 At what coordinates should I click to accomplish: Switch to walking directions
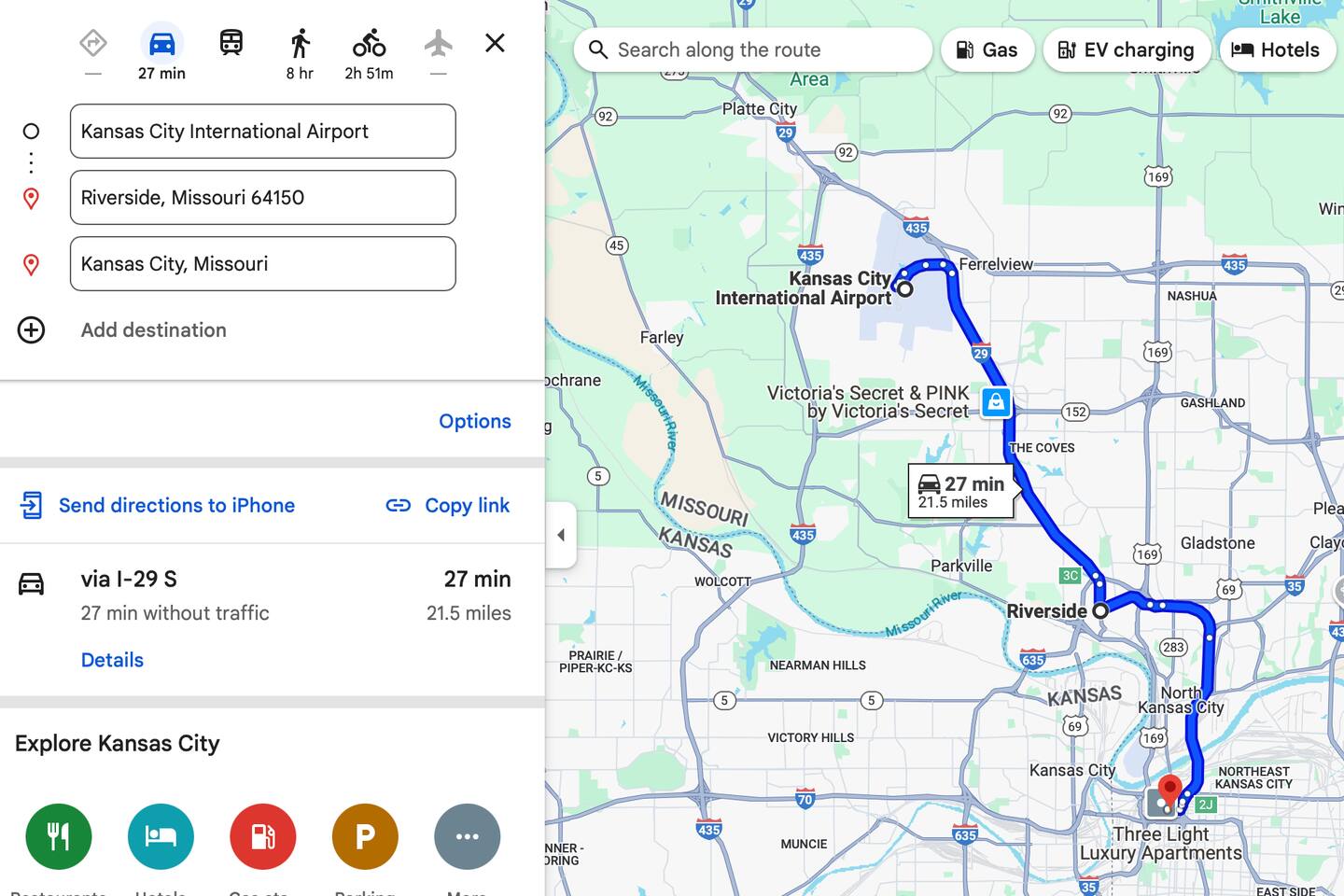[300, 44]
